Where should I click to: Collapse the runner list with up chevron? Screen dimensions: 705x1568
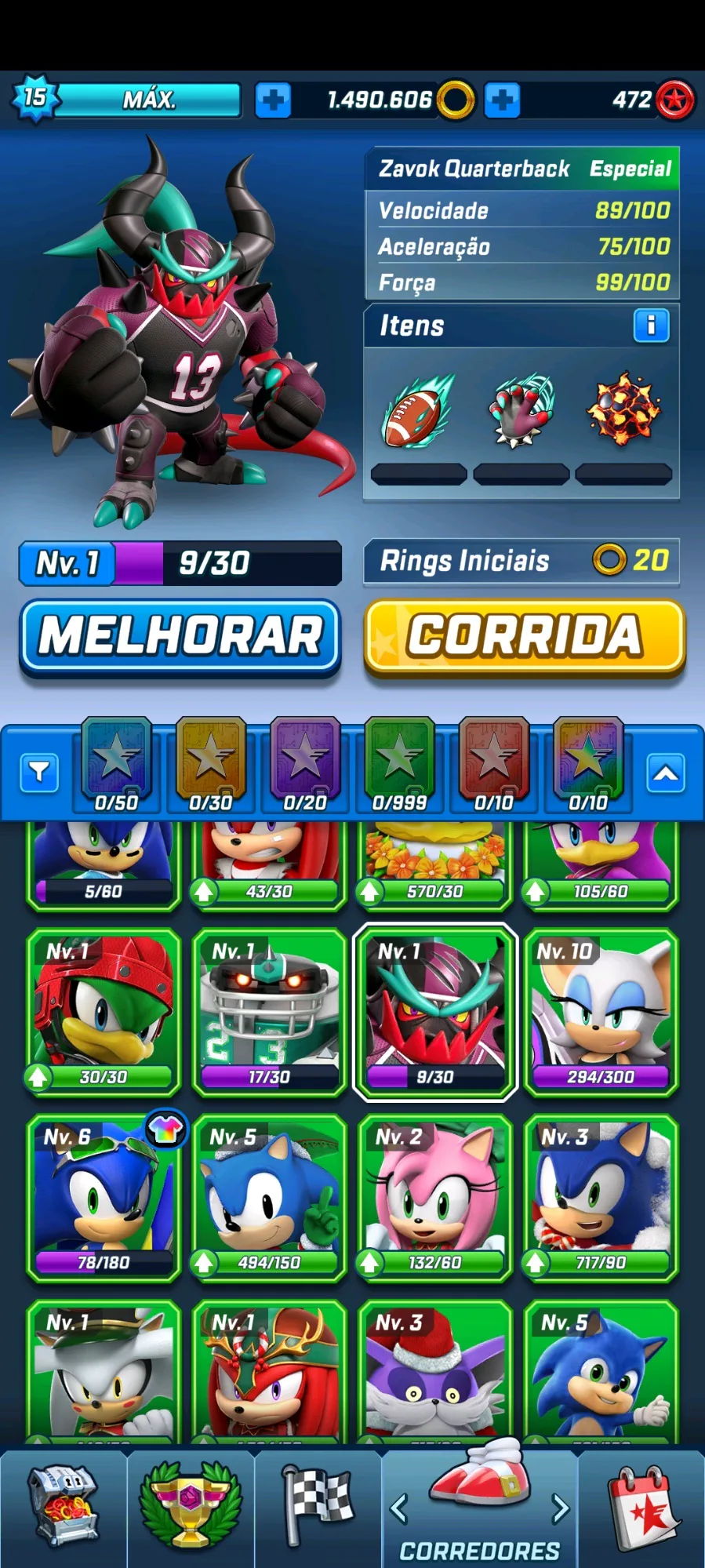666,773
